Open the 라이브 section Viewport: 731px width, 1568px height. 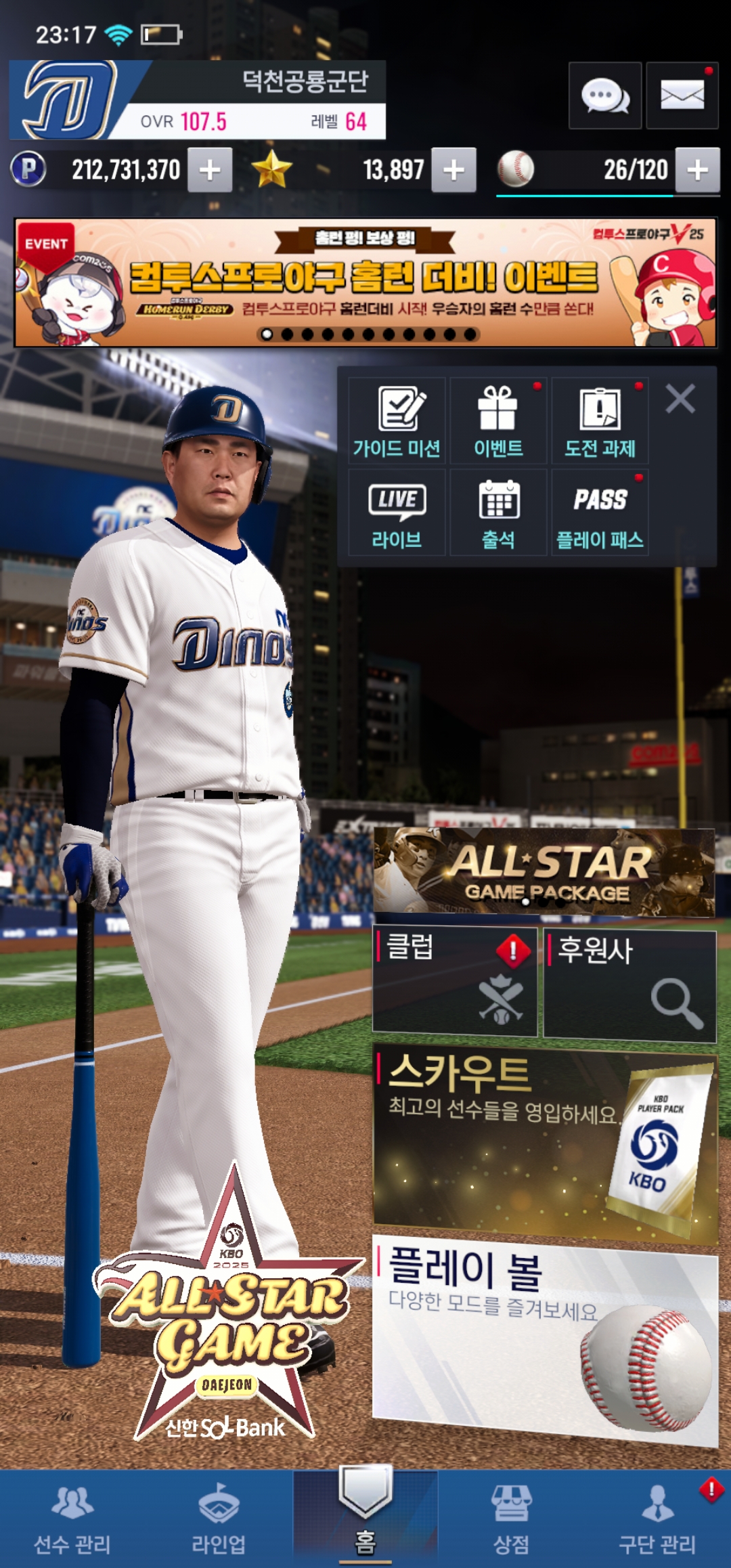click(x=397, y=513)
